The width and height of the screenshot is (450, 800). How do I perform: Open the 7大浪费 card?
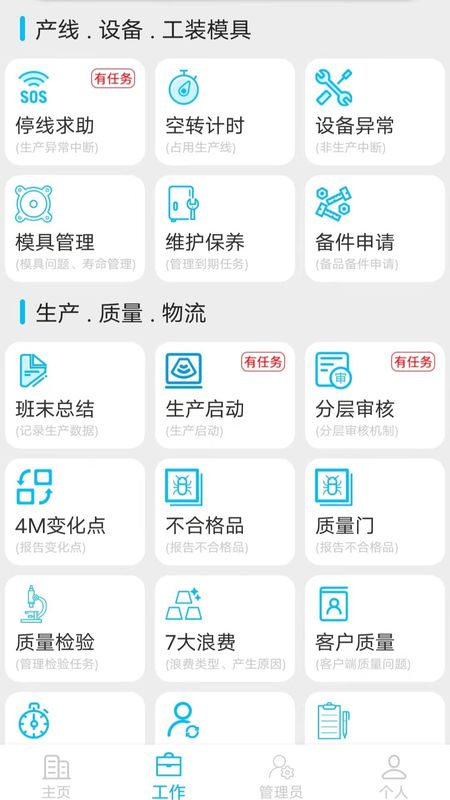pyautogui.click(x=225, y=629)
